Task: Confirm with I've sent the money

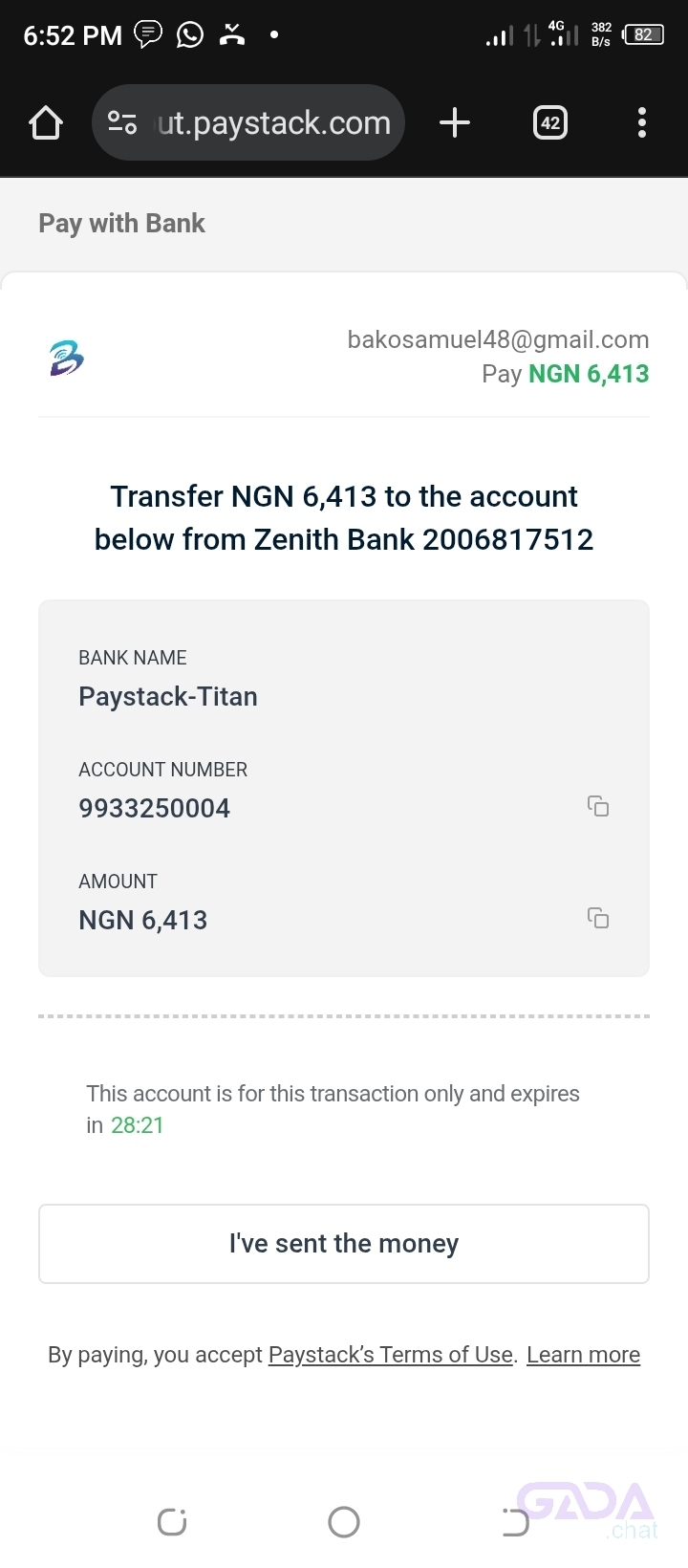Action: [344, 1244]
